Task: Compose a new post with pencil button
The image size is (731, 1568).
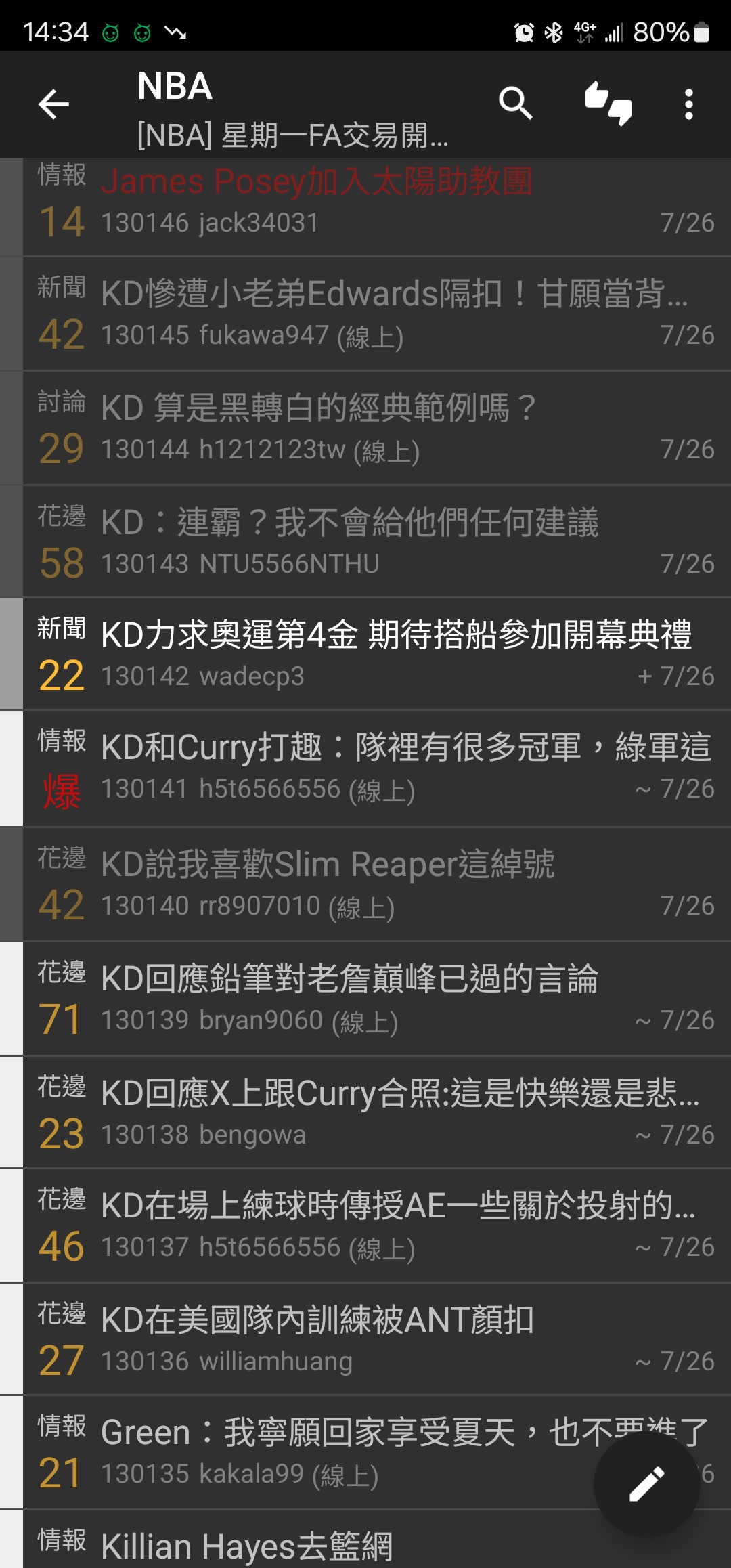Action: coord(646,1484)
